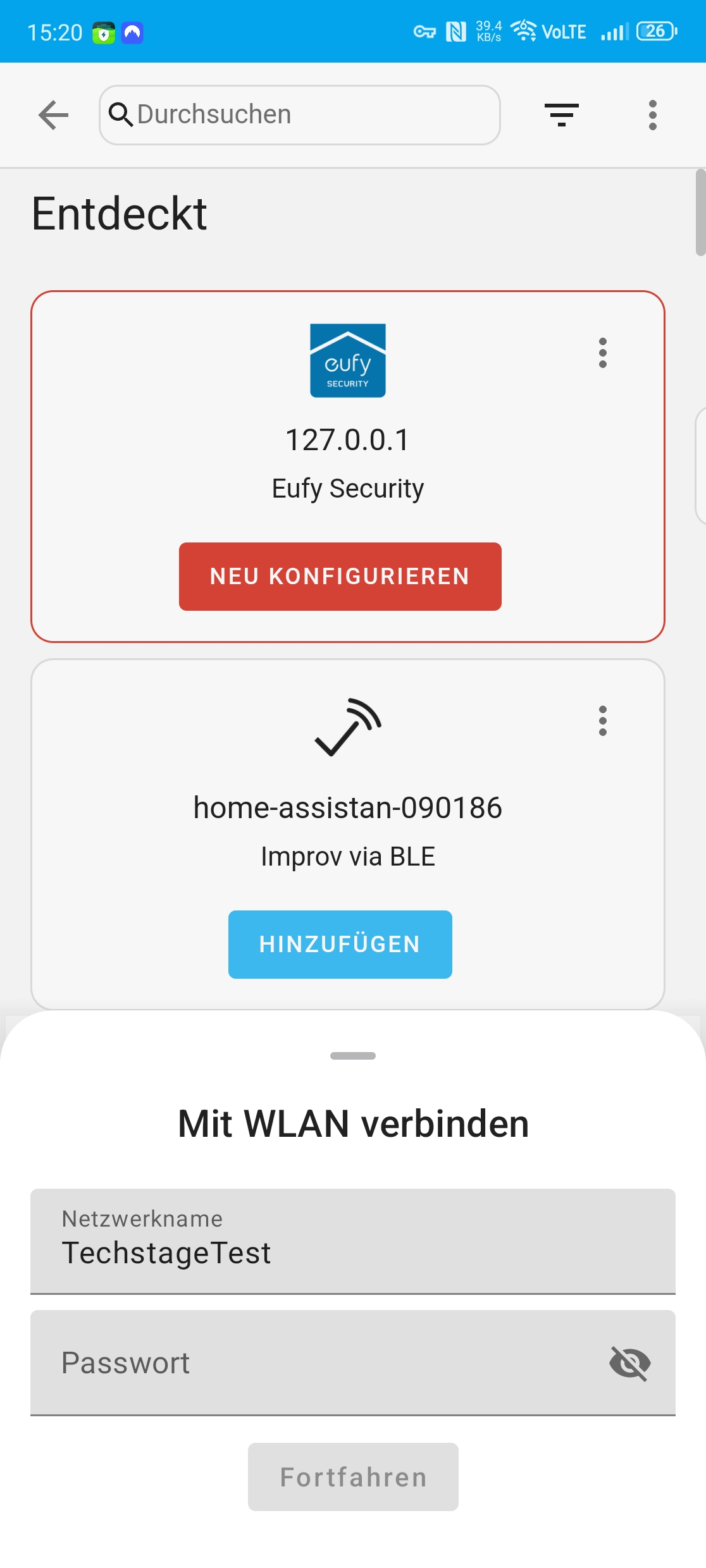706x1568 pixels.
Task: Open the filter options icon
Action: pos(561,115)
